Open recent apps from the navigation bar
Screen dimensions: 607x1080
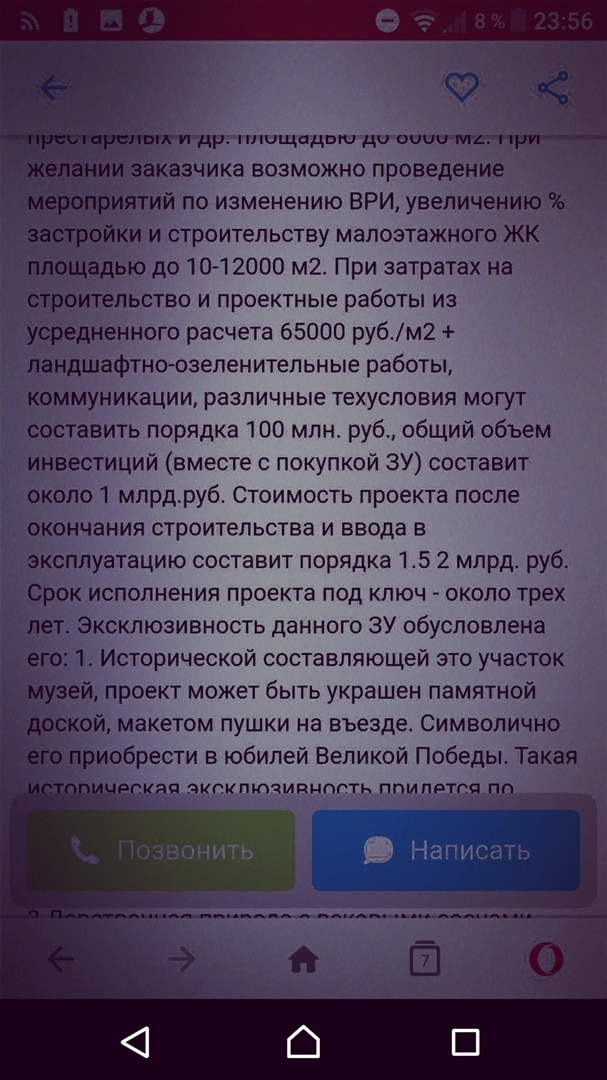[465, 1042]
